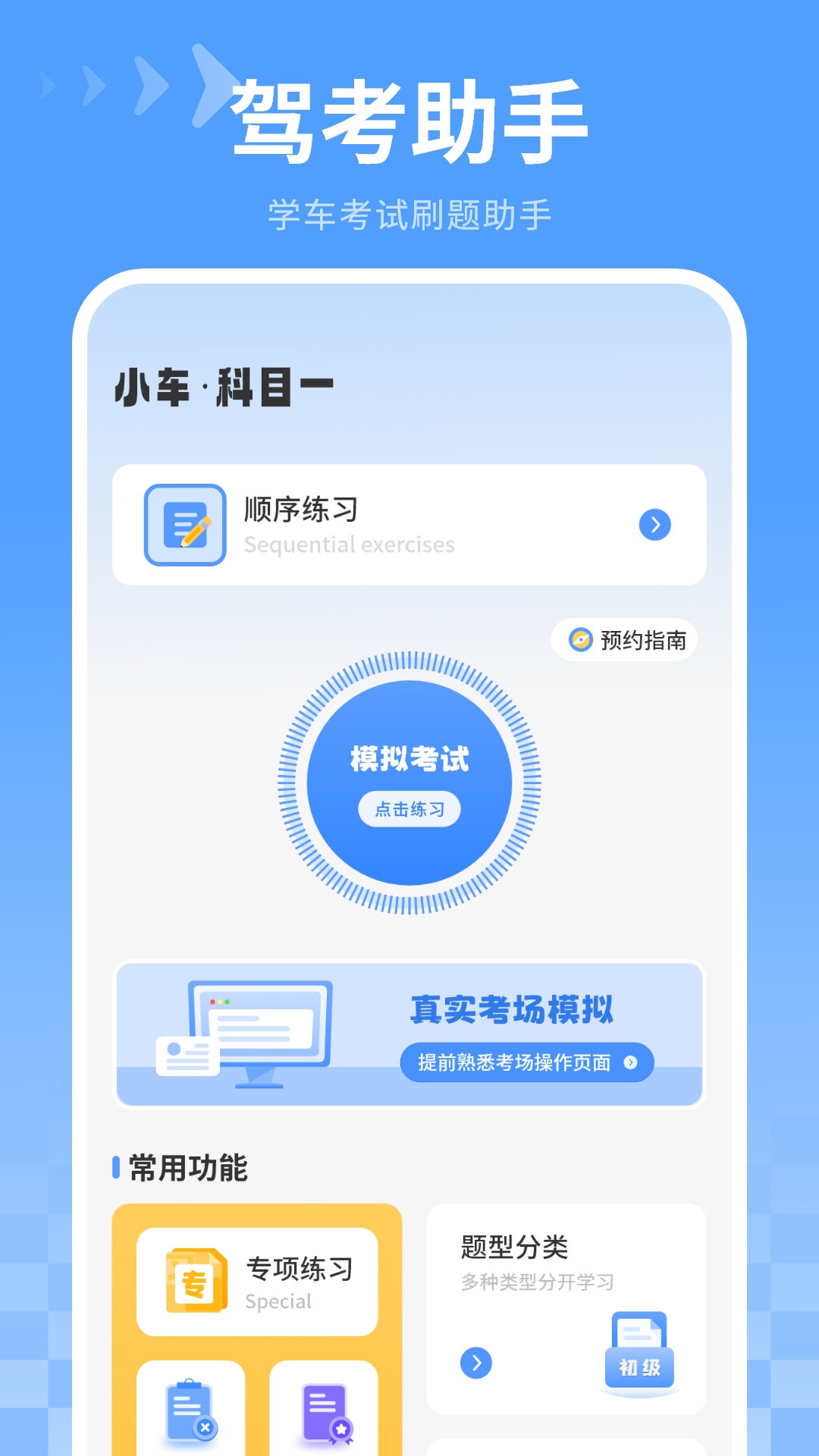
Task: Click the blue clipboard icon with X badge
Action: pyautogui.click(x=192, y=1411)
